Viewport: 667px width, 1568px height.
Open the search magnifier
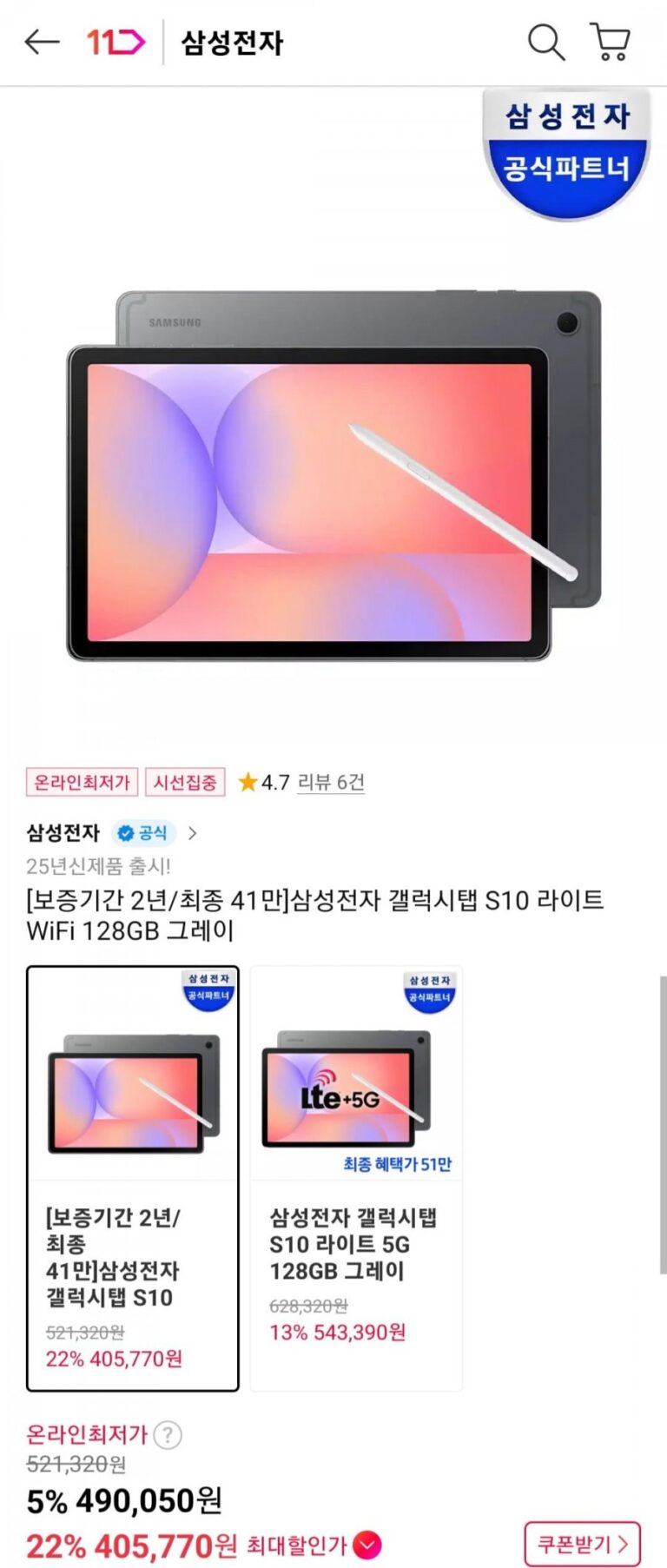[x=545, y=42]
